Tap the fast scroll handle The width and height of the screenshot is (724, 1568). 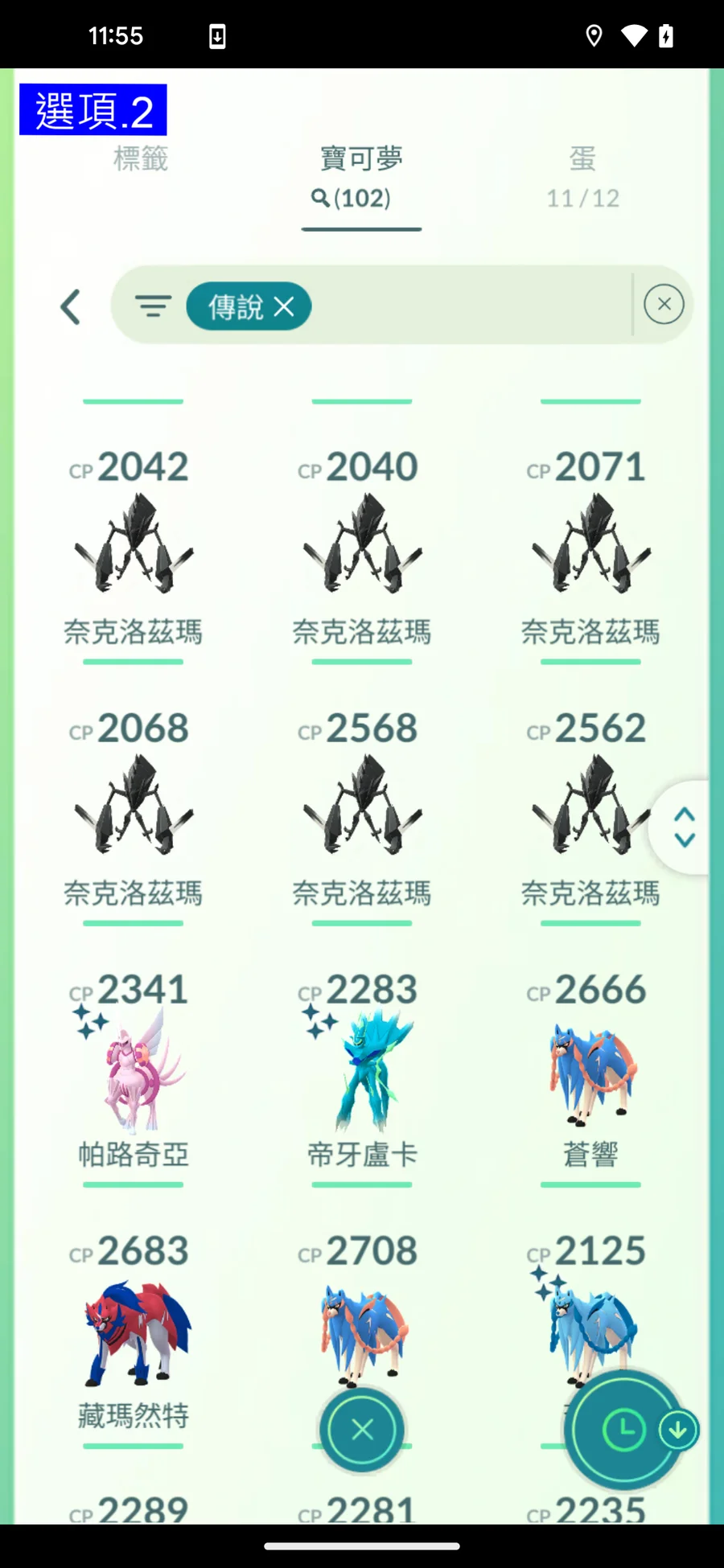click(x=684, y=827)
